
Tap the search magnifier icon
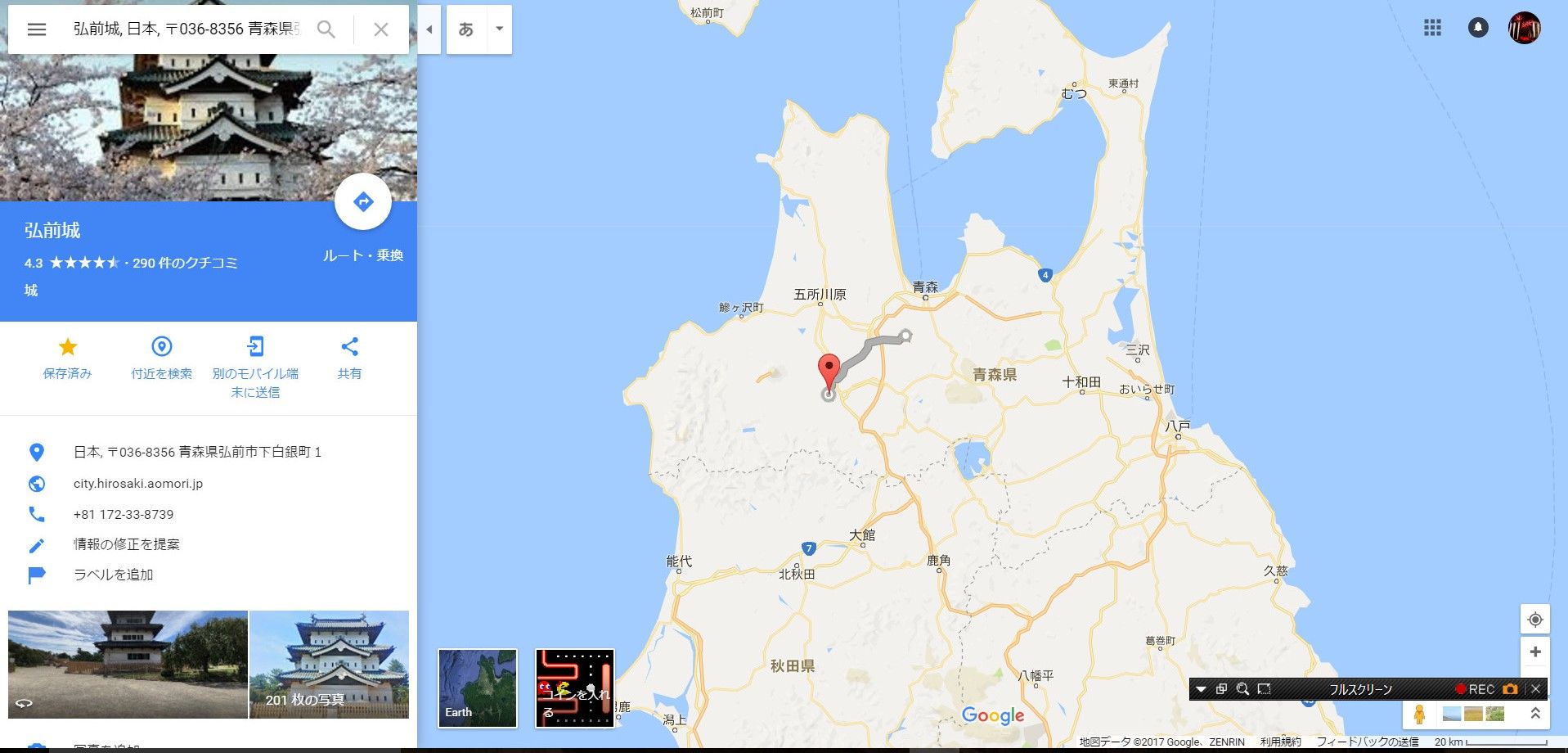(326, 29)
